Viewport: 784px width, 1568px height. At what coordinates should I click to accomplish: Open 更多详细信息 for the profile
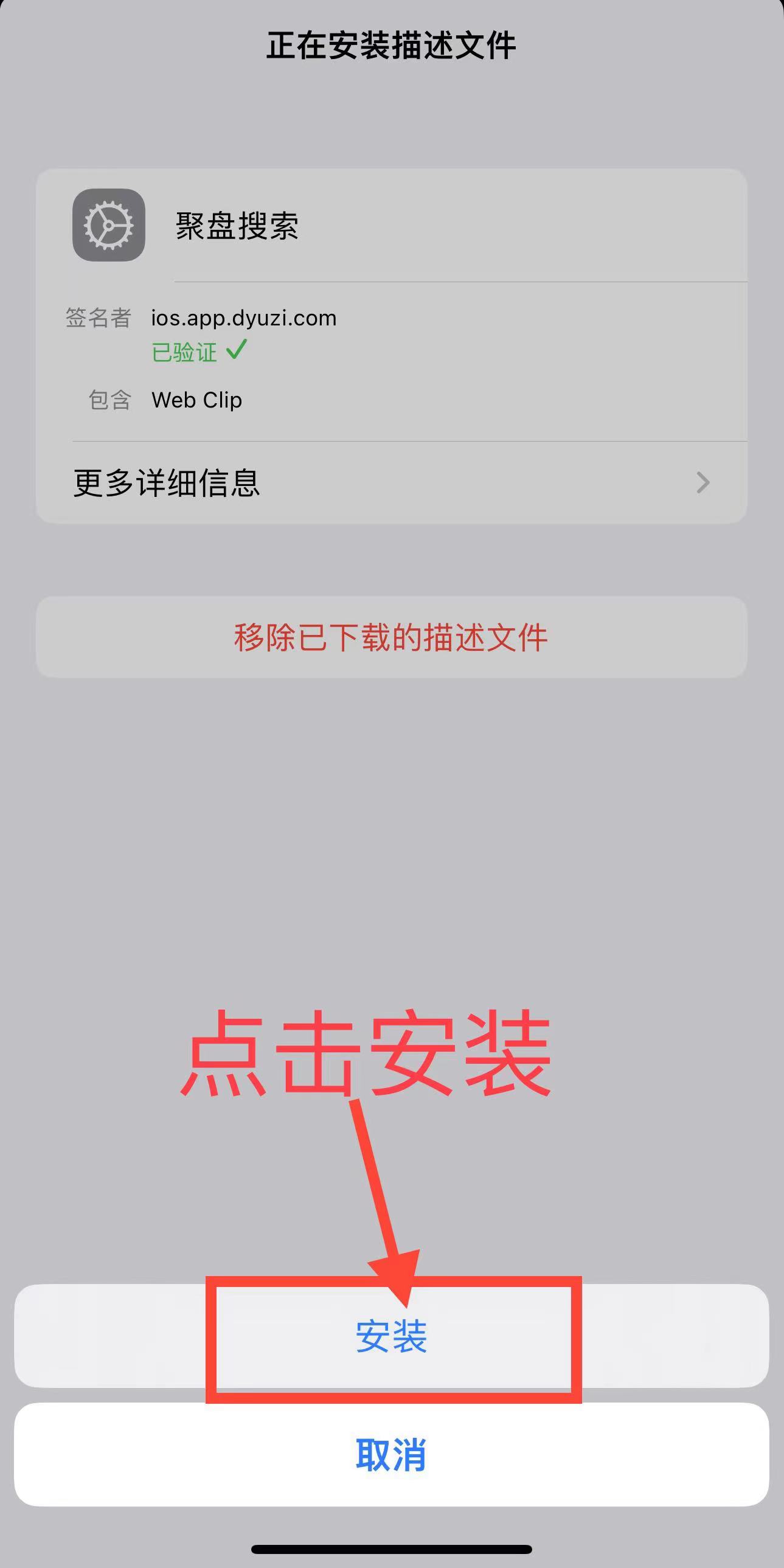(x=391, y=483)
